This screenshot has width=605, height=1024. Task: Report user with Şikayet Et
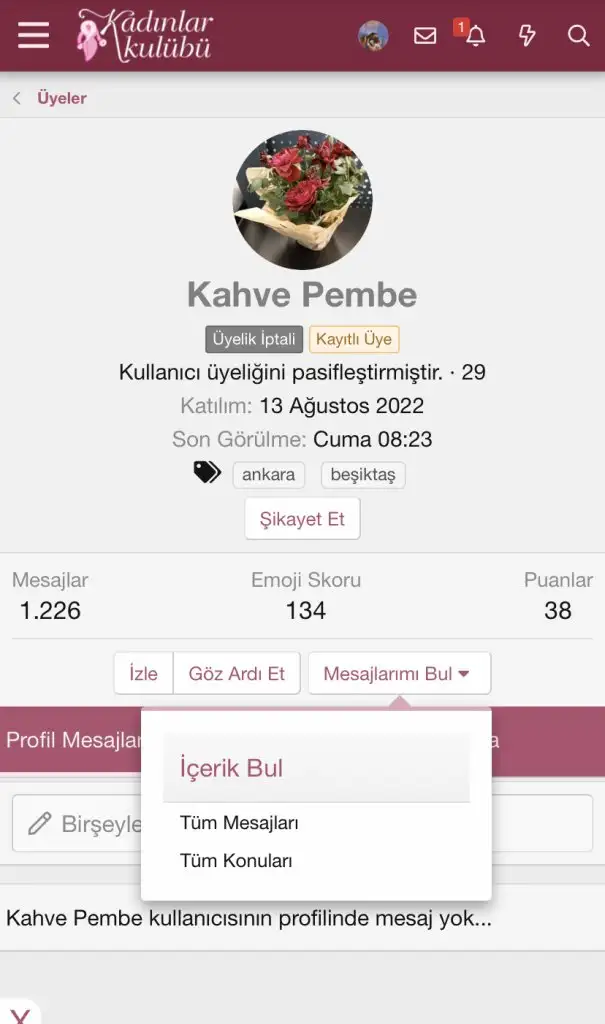point(302,519)
